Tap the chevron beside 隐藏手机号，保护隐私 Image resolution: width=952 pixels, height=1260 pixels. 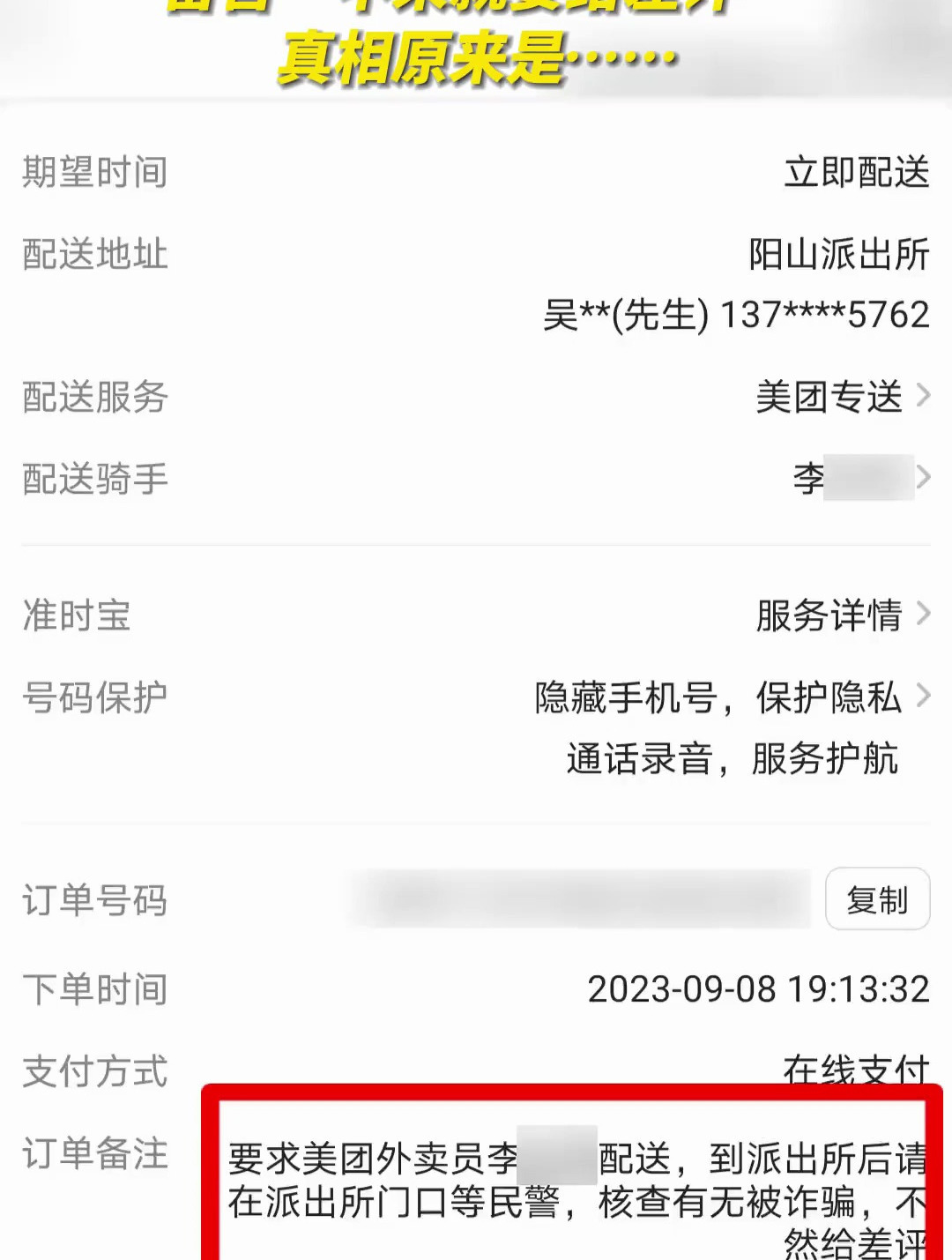pos(922,697)
